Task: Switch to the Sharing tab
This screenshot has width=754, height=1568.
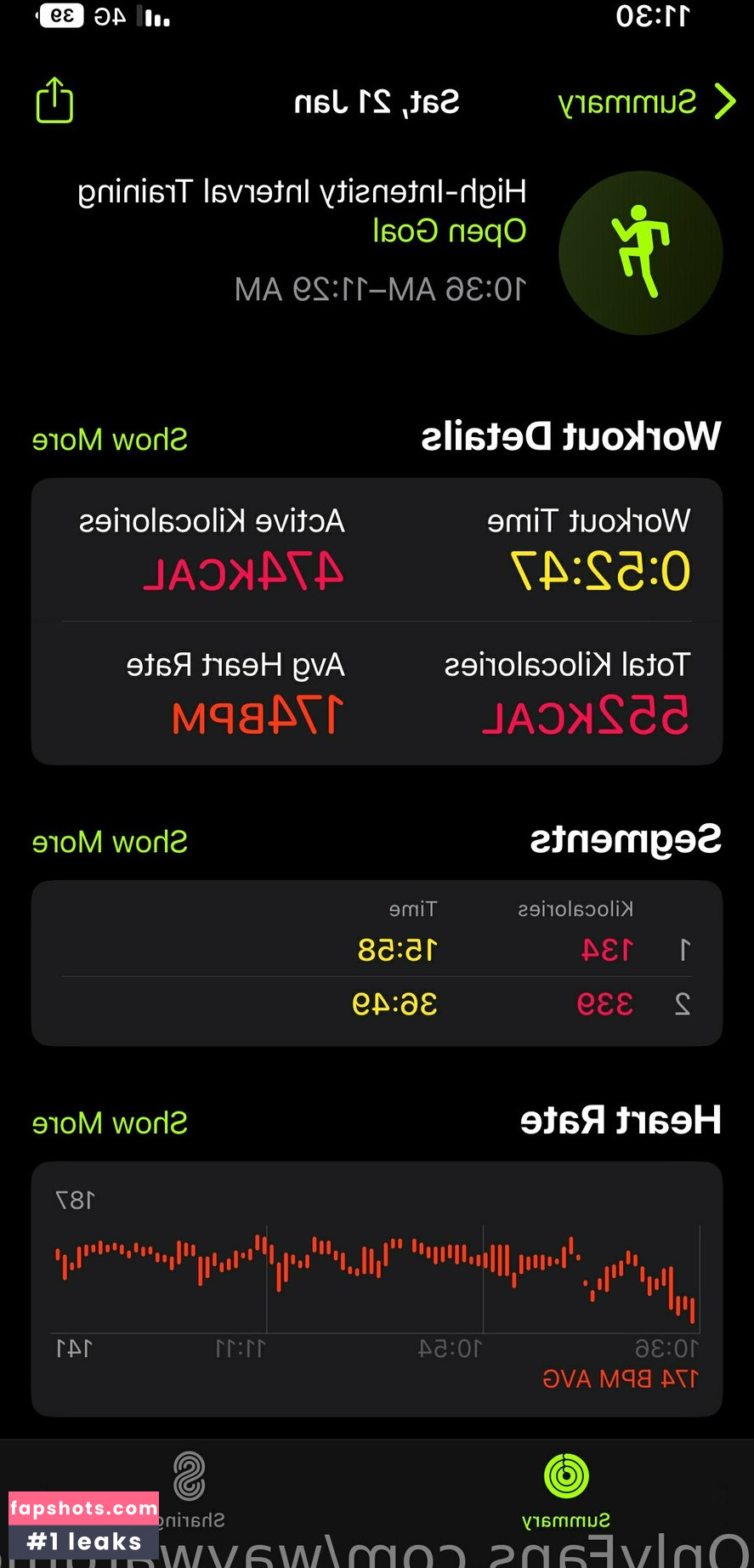Action: click(x=190, y=1488)
